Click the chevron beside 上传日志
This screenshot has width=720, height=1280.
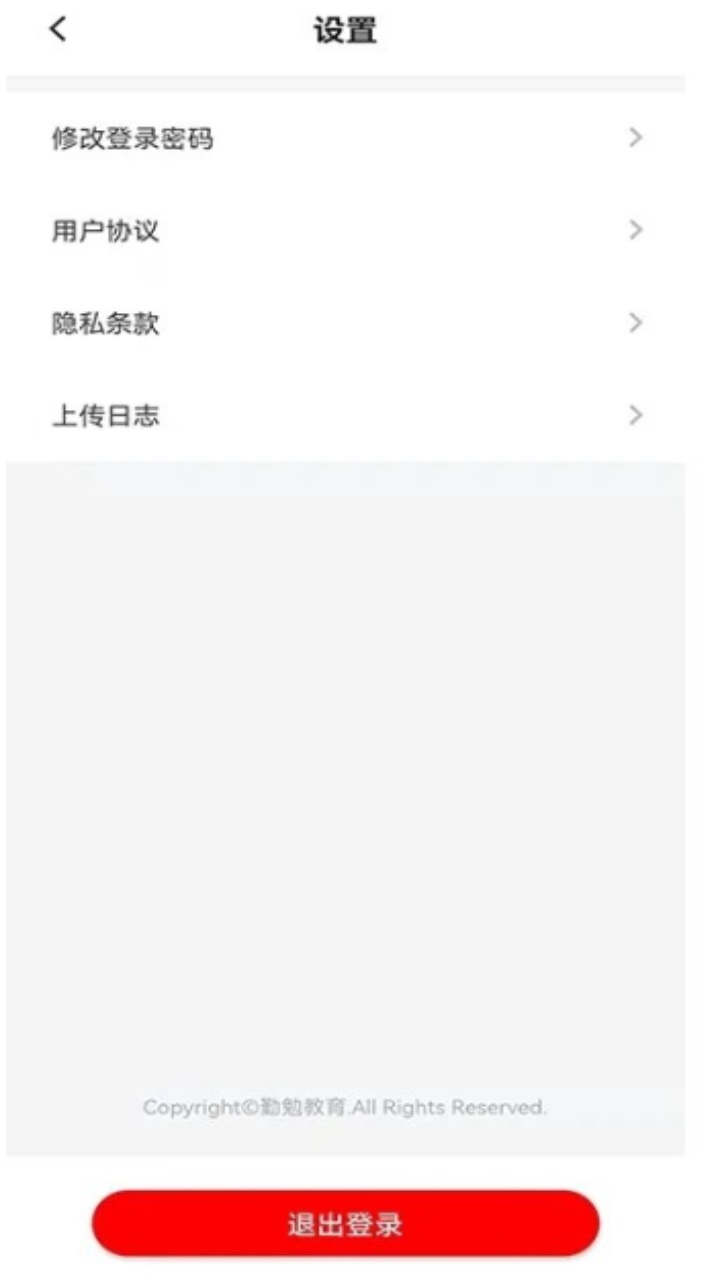(x=634, y=404)
